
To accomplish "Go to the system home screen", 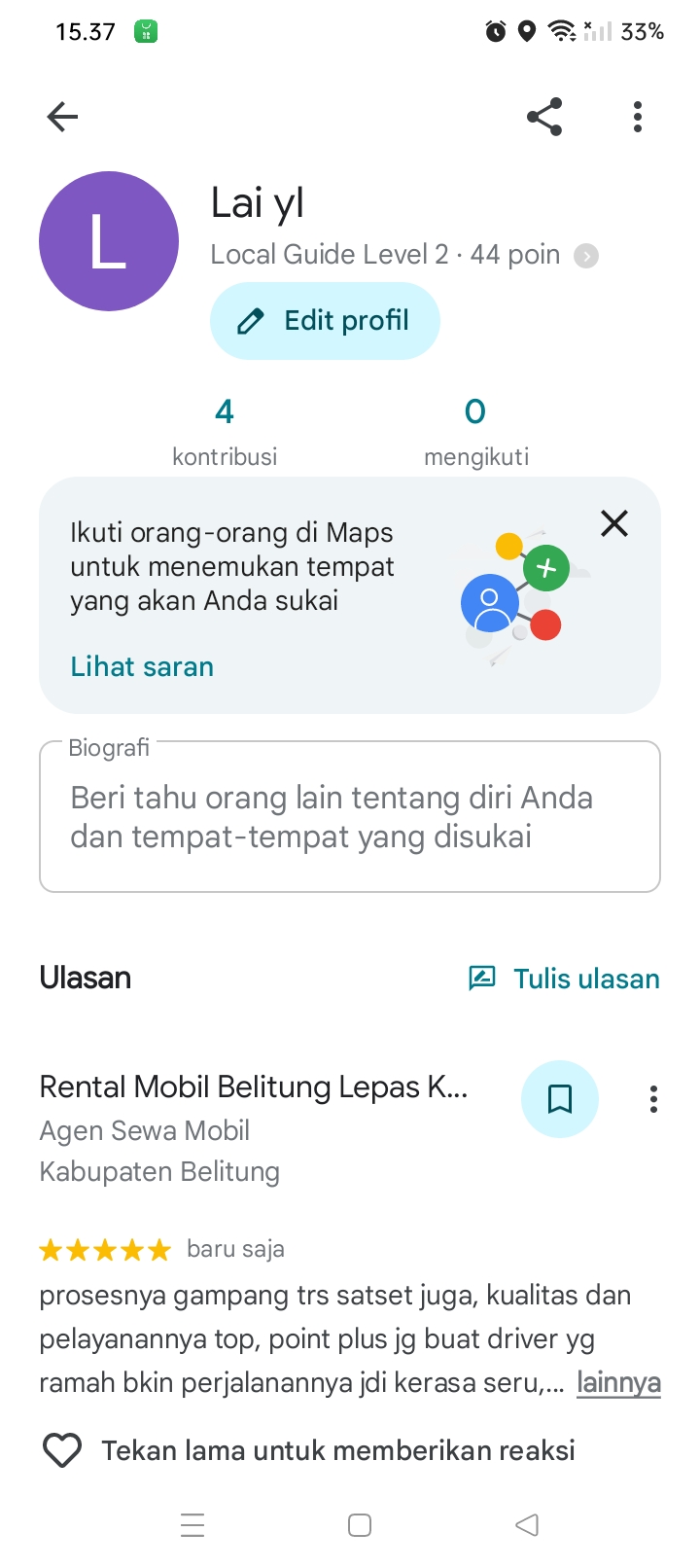I will (360, 1525).
